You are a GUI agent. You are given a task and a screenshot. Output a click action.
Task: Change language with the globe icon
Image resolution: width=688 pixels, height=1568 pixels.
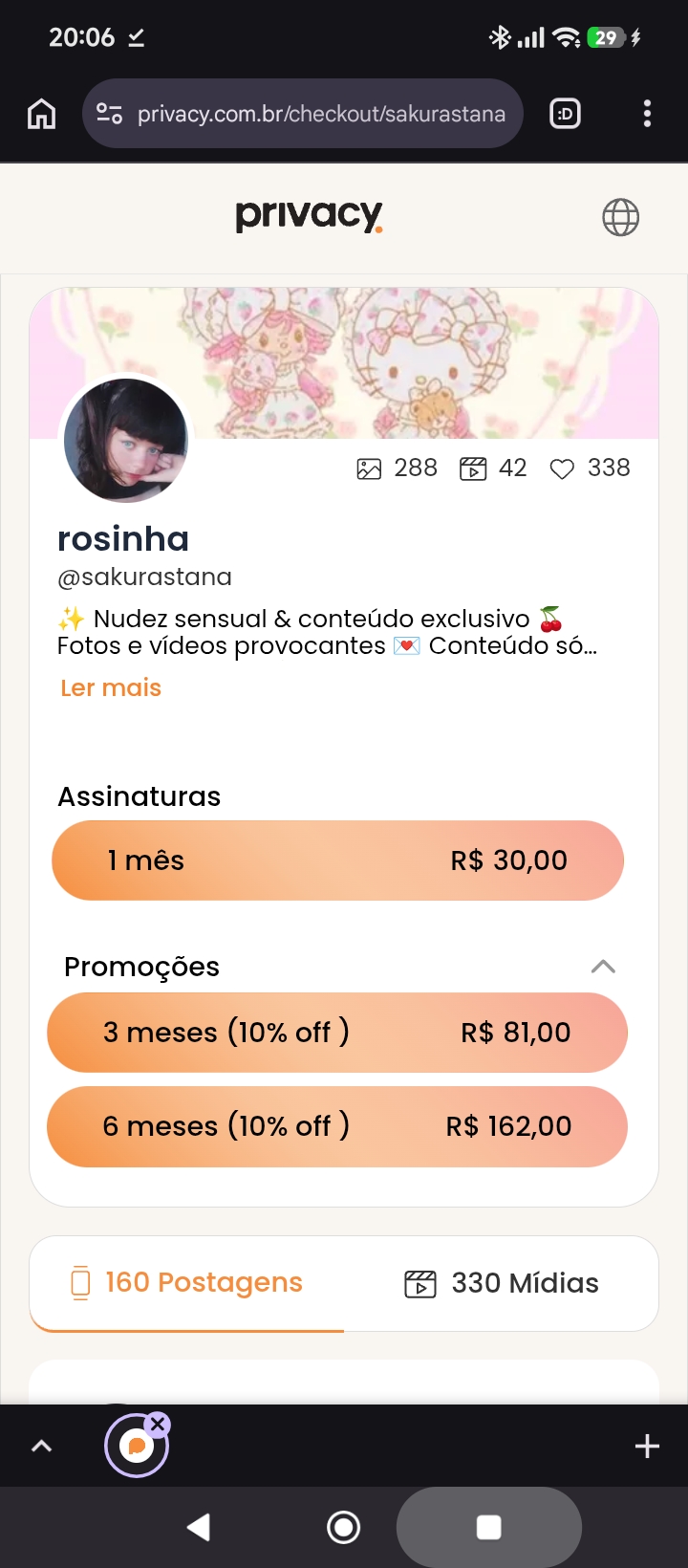tap(621, 217)
